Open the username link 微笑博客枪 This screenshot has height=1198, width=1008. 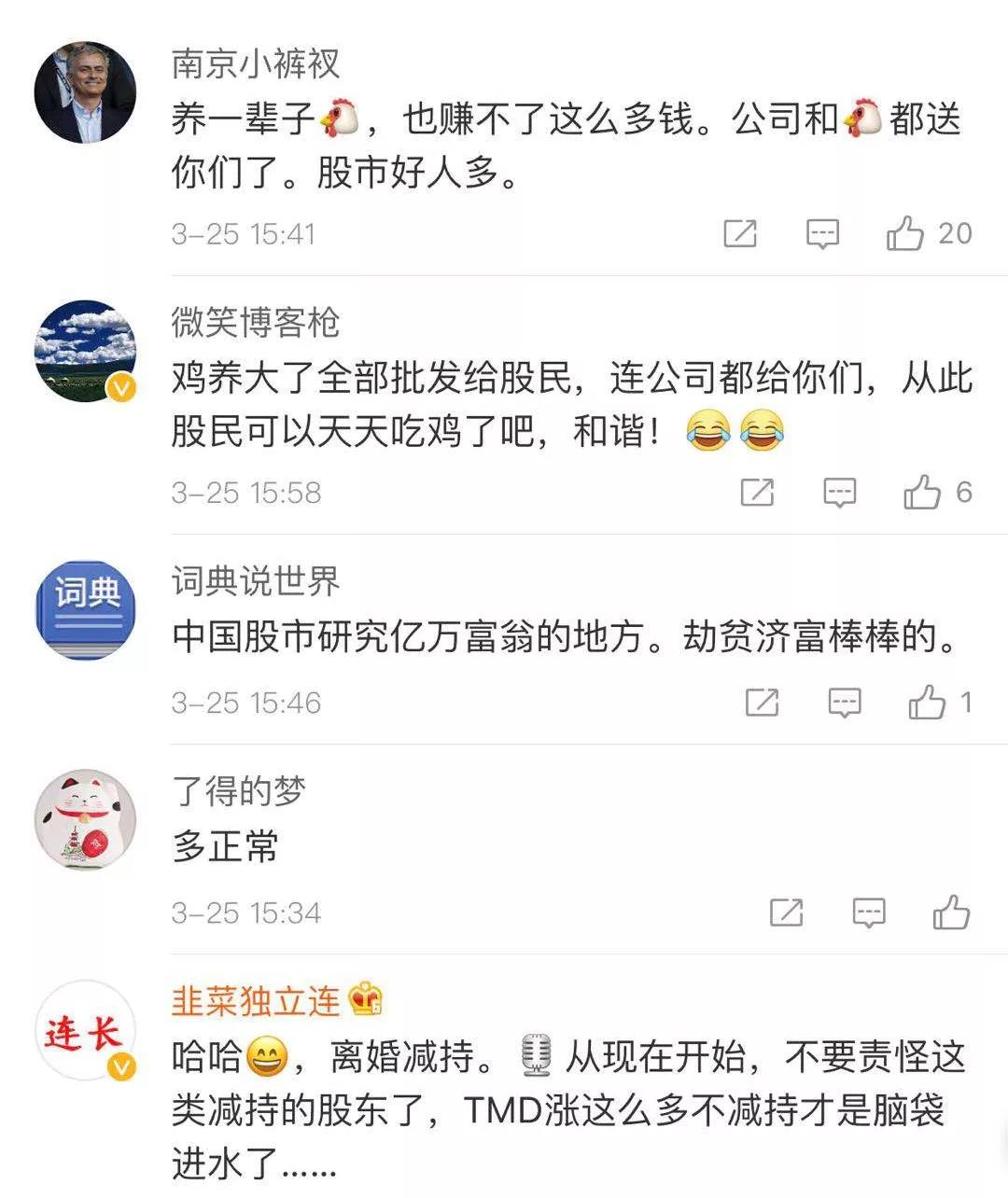(x=255, y=323)
